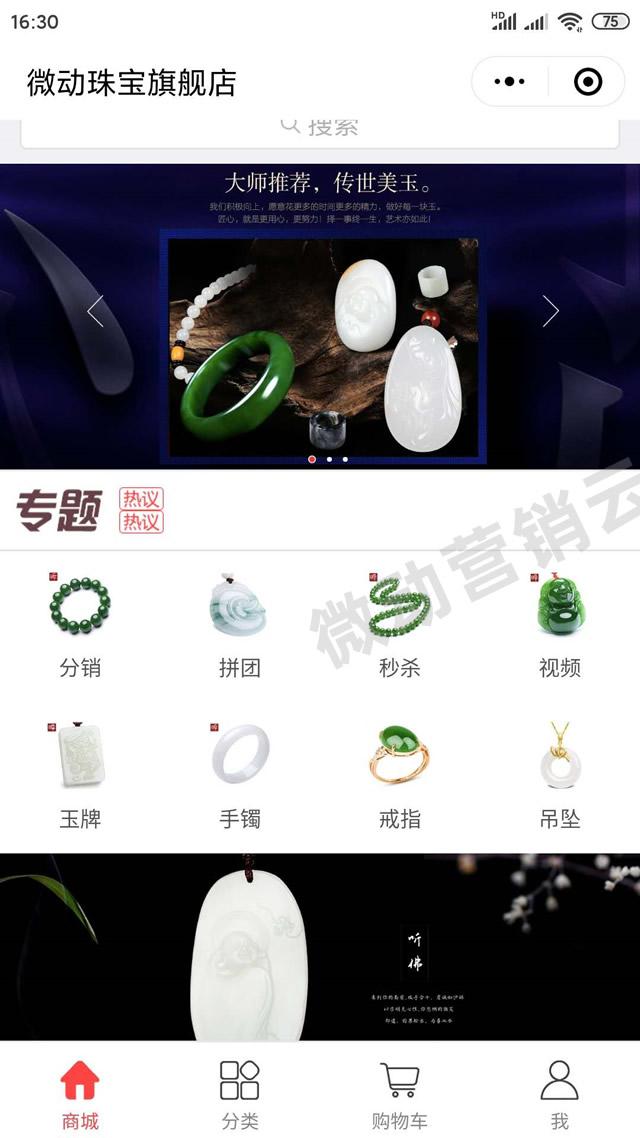
Task: Show the next banner slide
Action: pyautogui.click(x=550, y=311)
